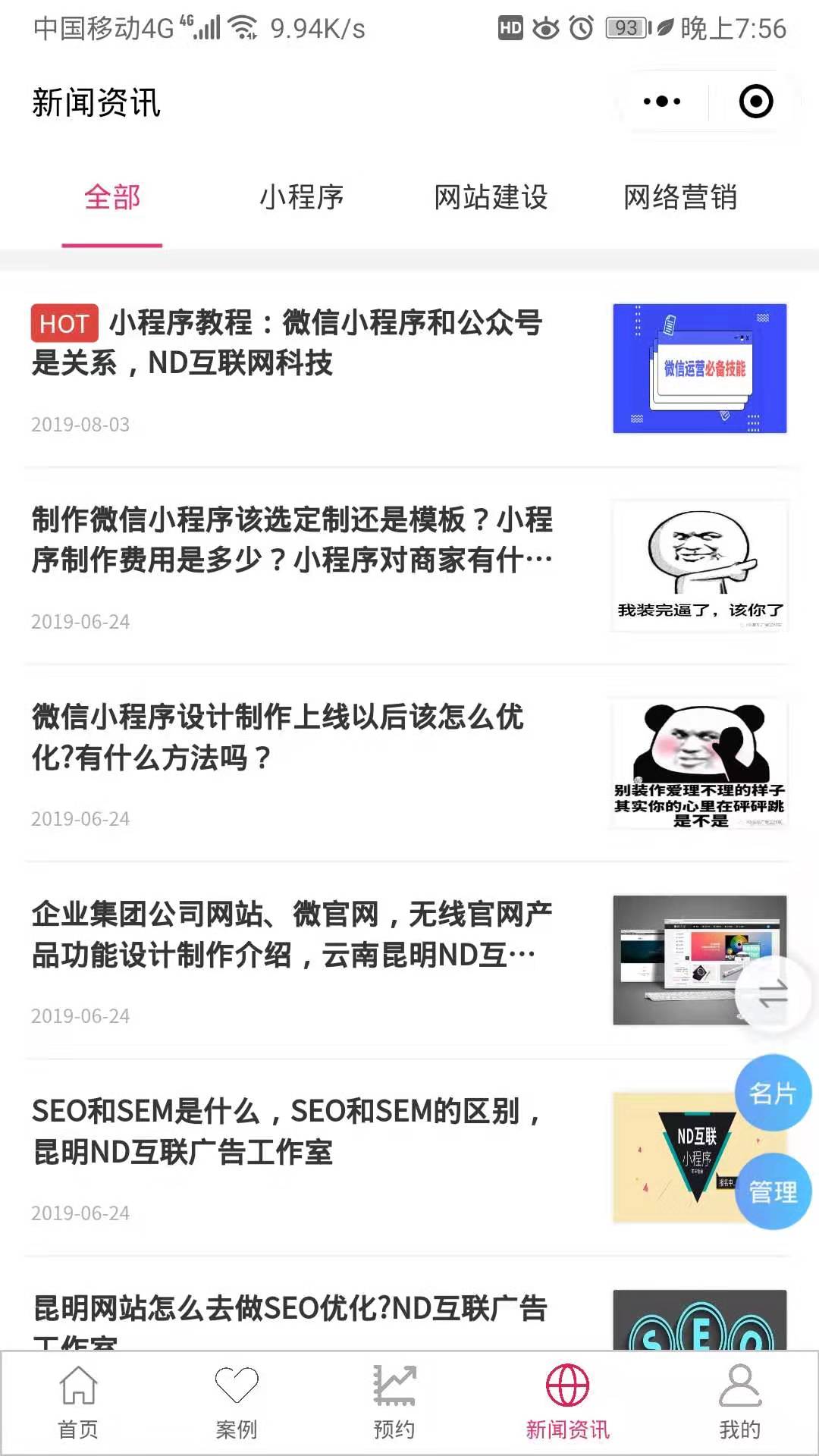Go to the 首页 tab
This screenshot has height=1456, width=819.
(x=78, y=1403)
